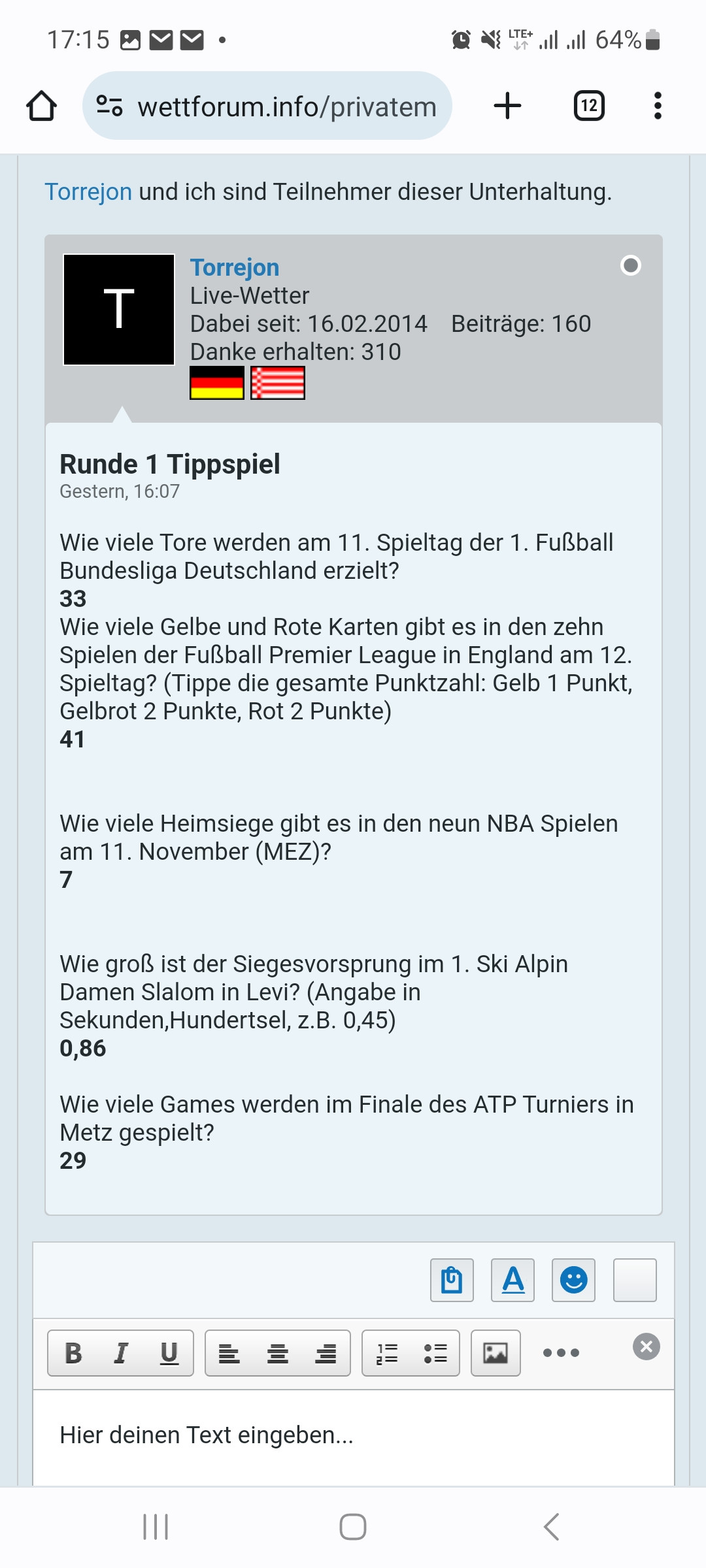Open the browser overflow menu
This screenshot has width=706, height=1568.
[x=658, y=106]
